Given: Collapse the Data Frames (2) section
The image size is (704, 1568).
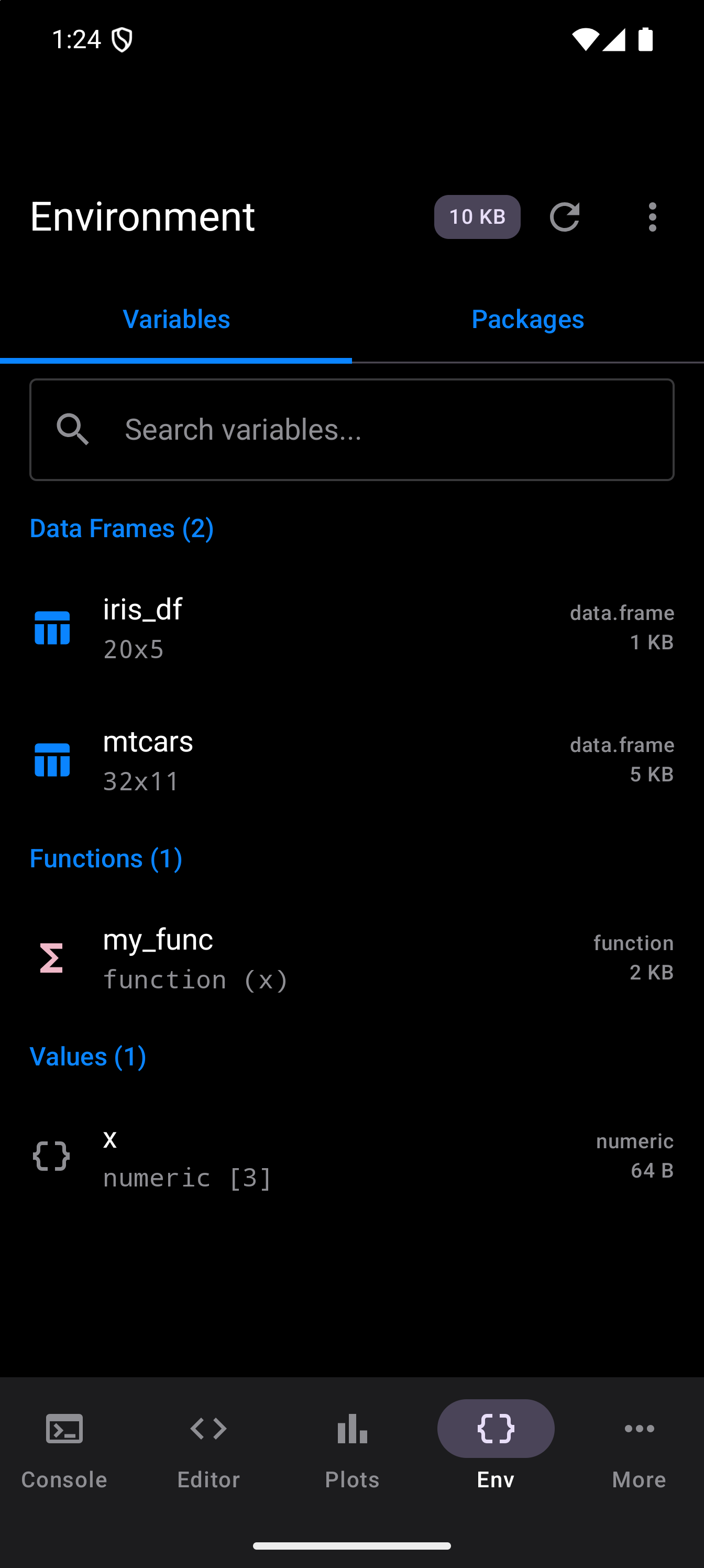Looking at the screenshot, I should [x=121, y=528].
